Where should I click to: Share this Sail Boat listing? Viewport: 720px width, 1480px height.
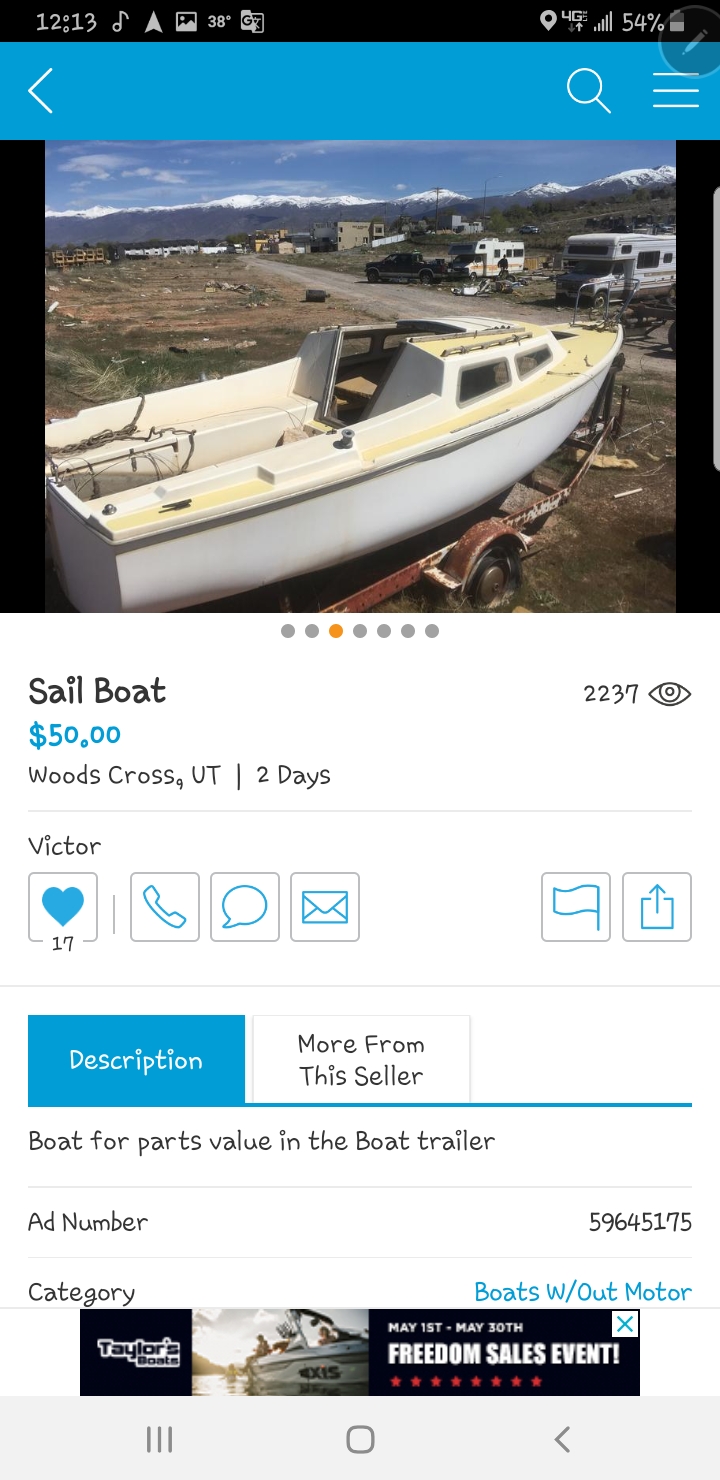click(657, 907)
